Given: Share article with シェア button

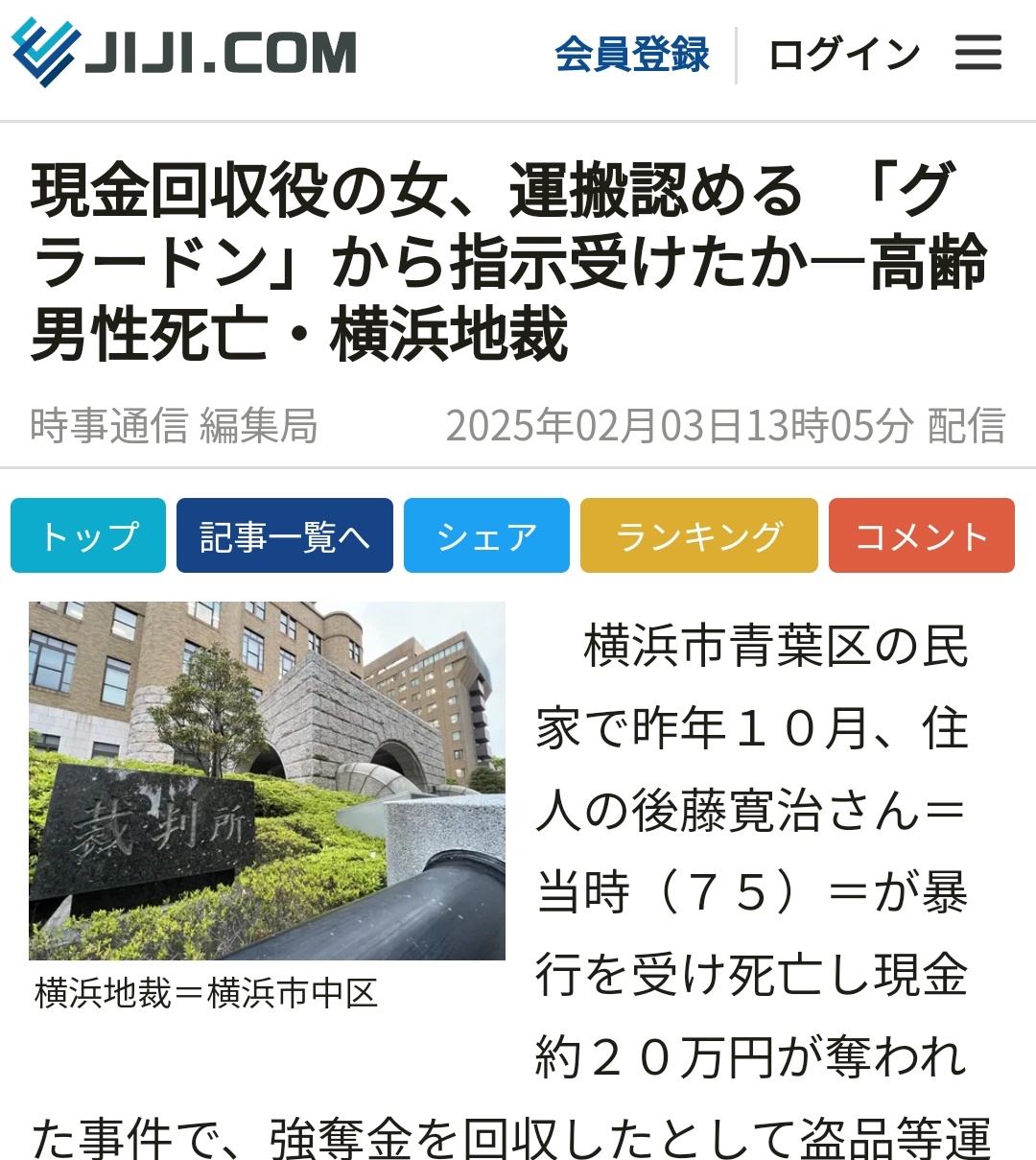Looking at the screenshot, I should click(x=486, y=535).
